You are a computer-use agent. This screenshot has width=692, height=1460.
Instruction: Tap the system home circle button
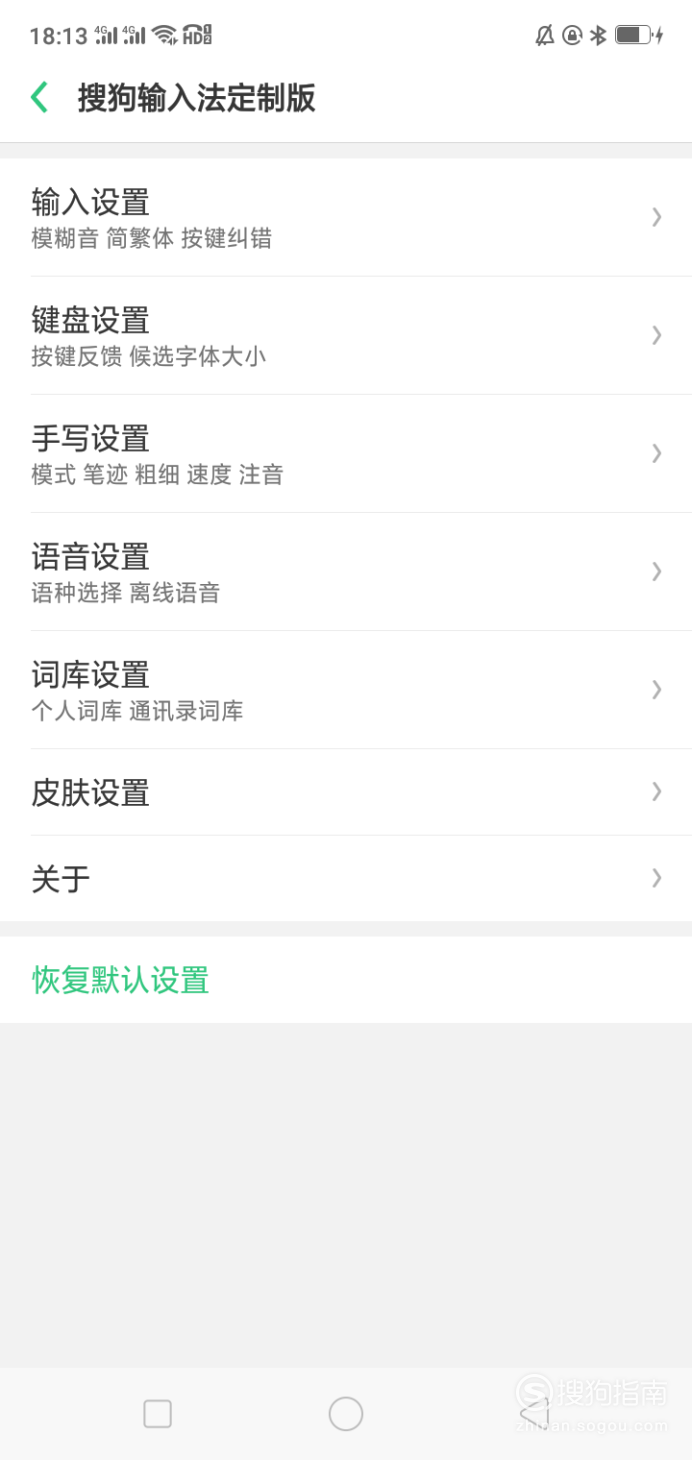click(x=346, y=1413)
